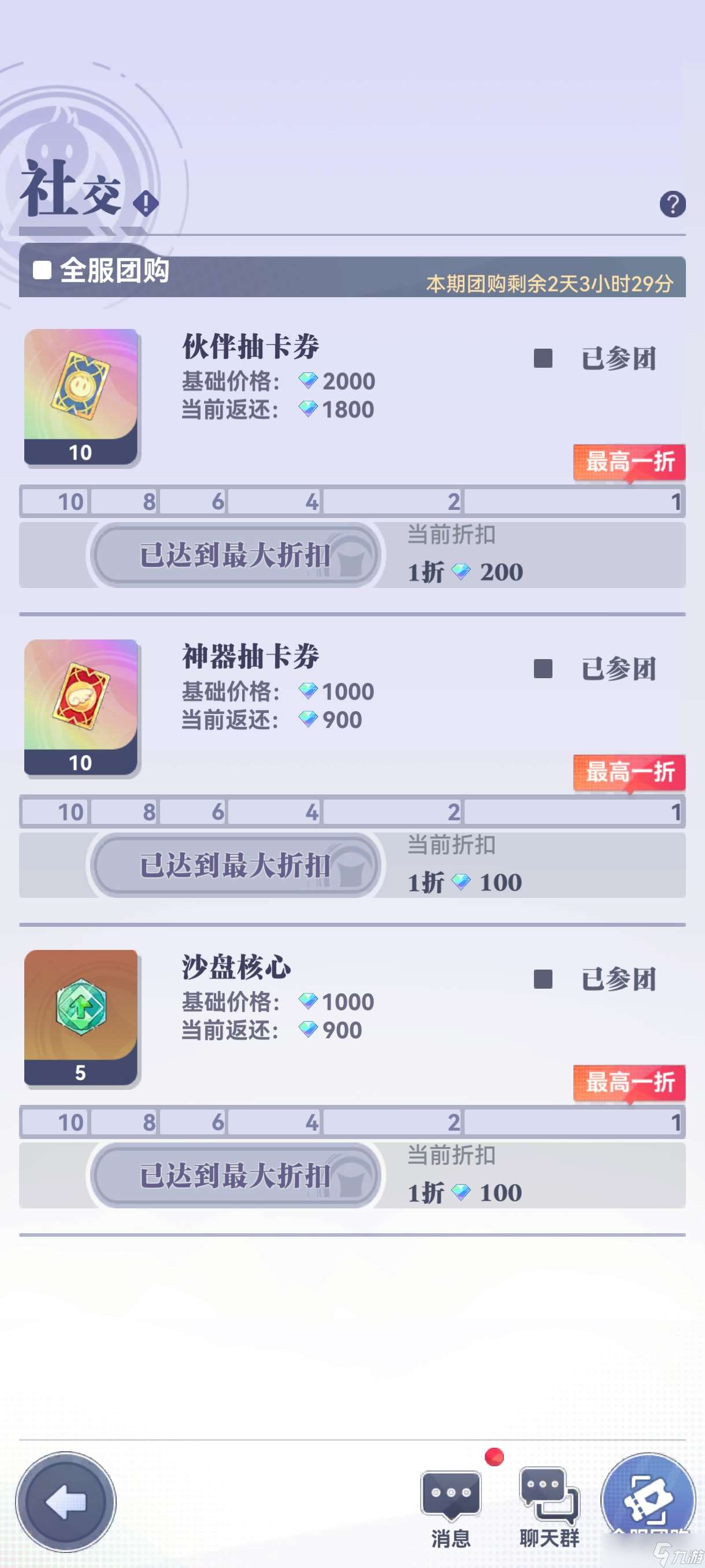
Task: View the 神器抽卡券 item icon
Action: pyautogui.click(x=81, y=707)
